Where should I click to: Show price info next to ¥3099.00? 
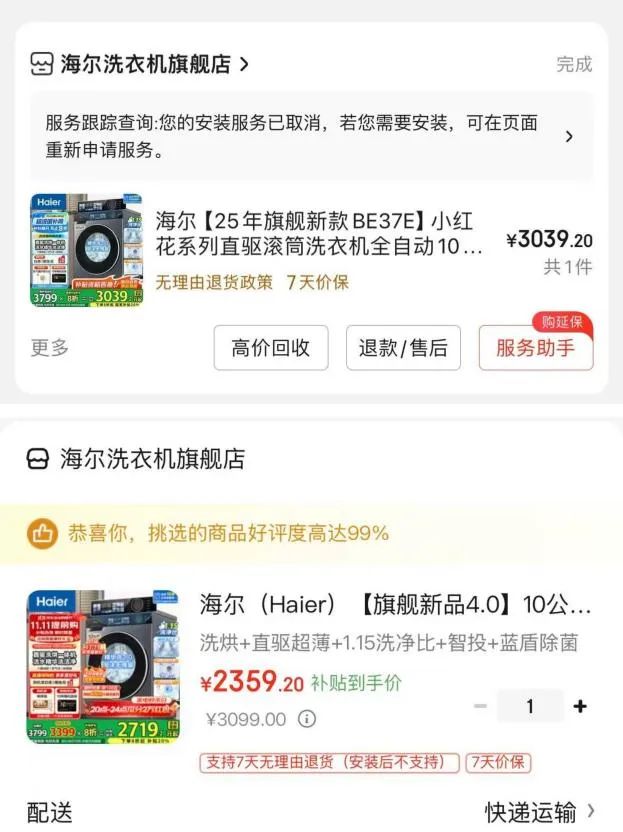tap(307, 719)
